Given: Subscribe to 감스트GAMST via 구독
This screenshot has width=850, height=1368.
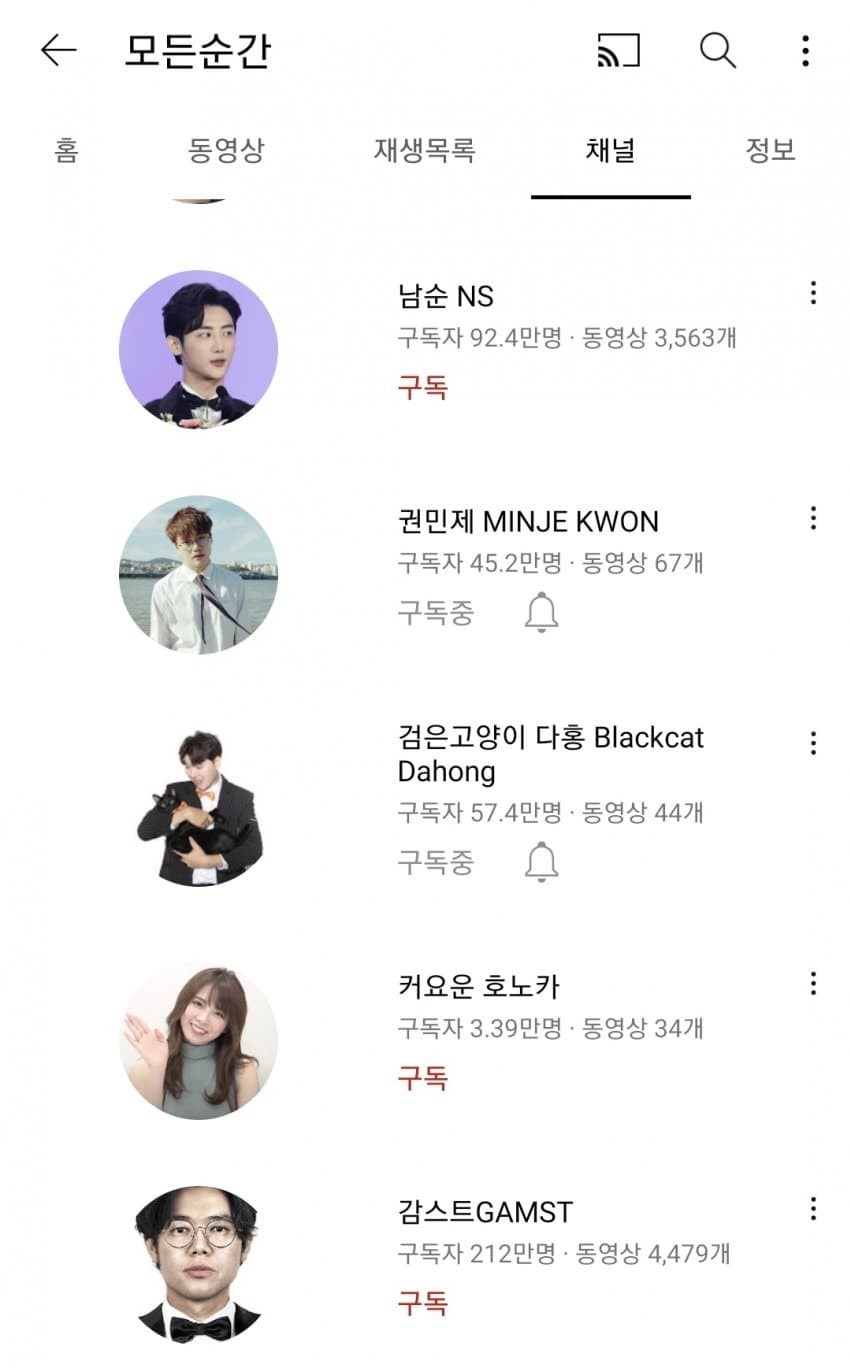Looking at the screenshot, I should click(423, 1302).
